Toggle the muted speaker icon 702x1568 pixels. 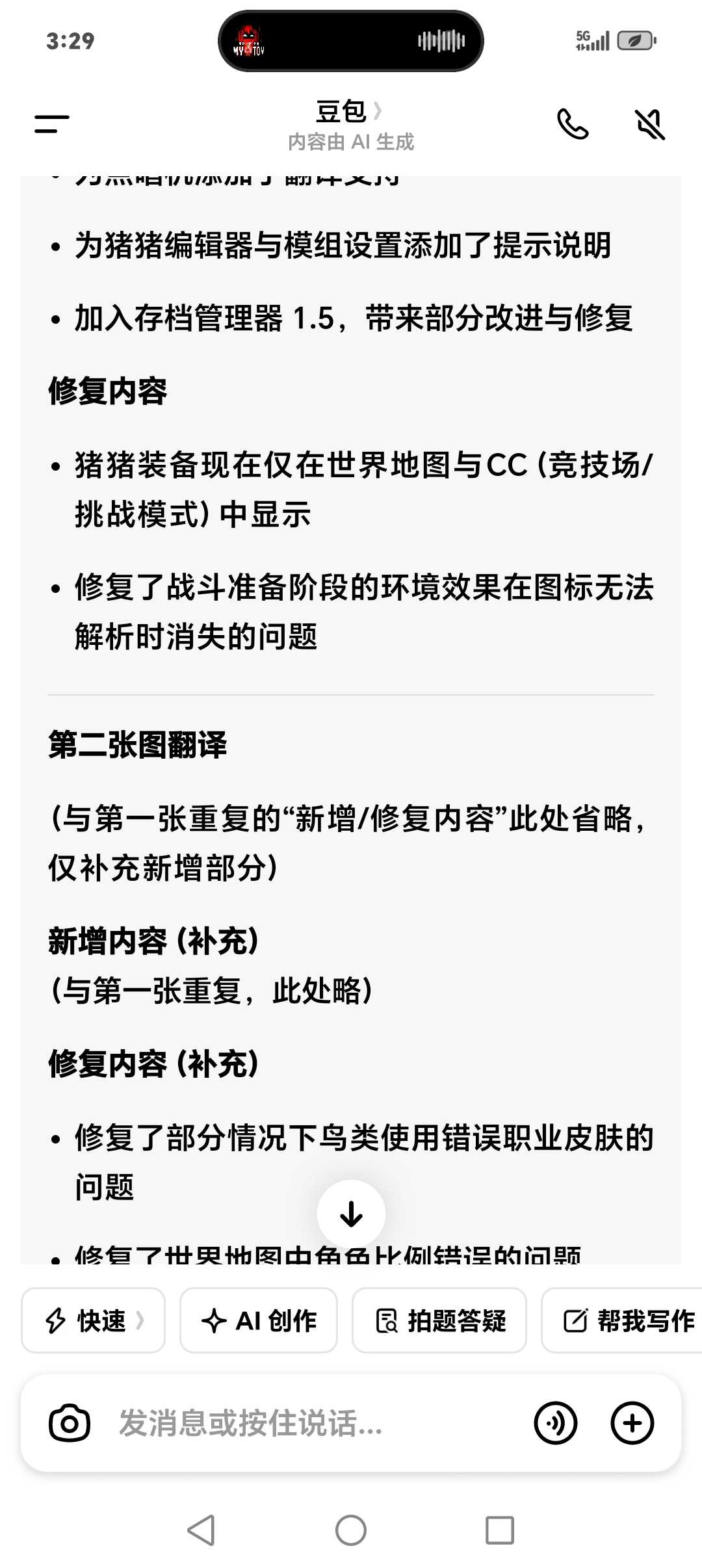pos(649,124)
